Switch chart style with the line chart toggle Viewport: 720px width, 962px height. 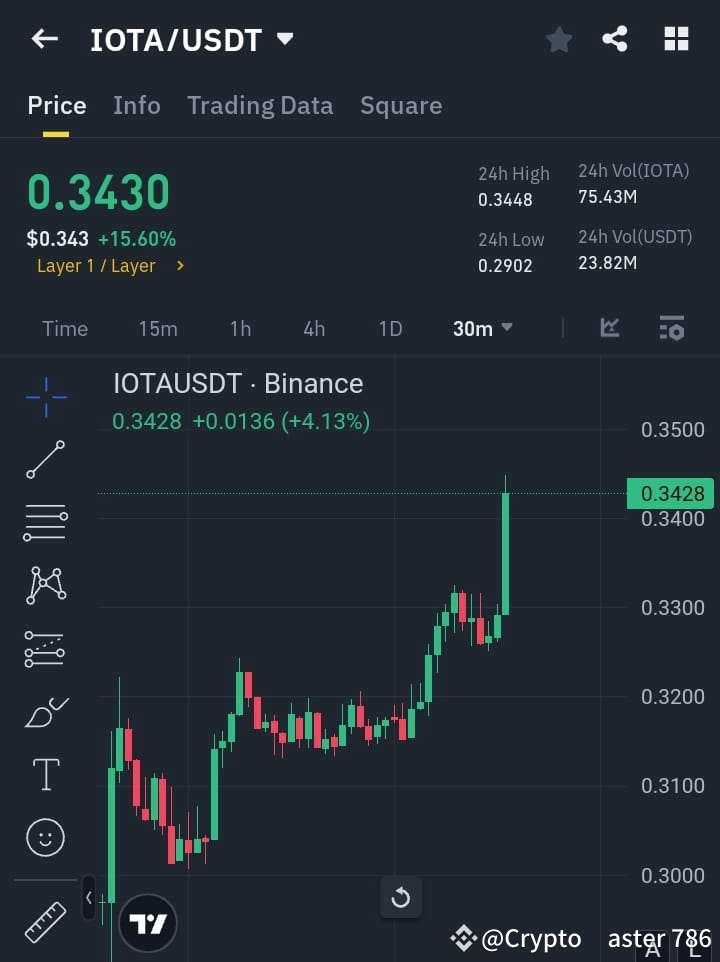pos(610,328)
